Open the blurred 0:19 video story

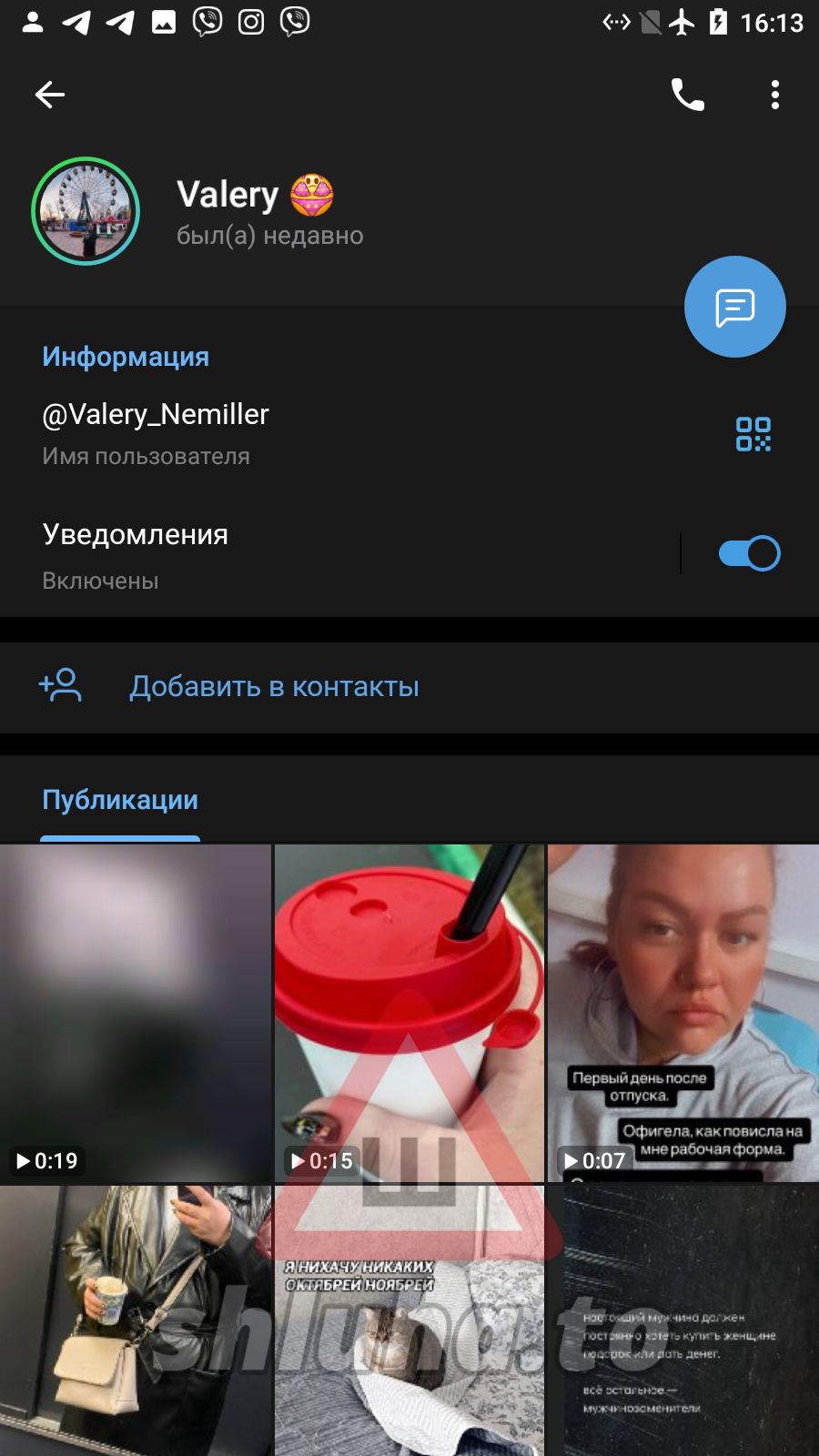point(136,1012)
